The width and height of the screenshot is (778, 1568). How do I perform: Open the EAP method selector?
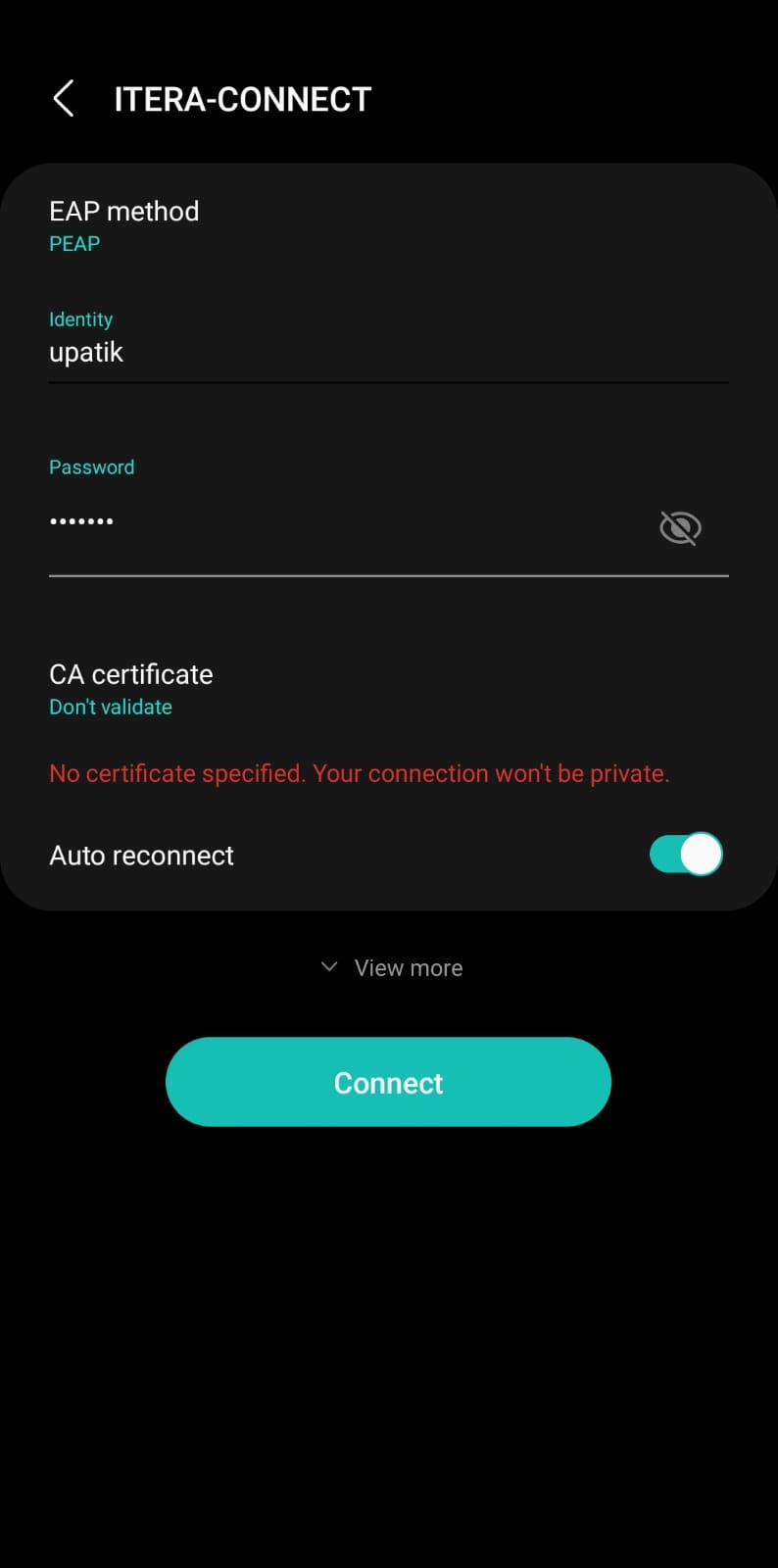tap(123, 225)
